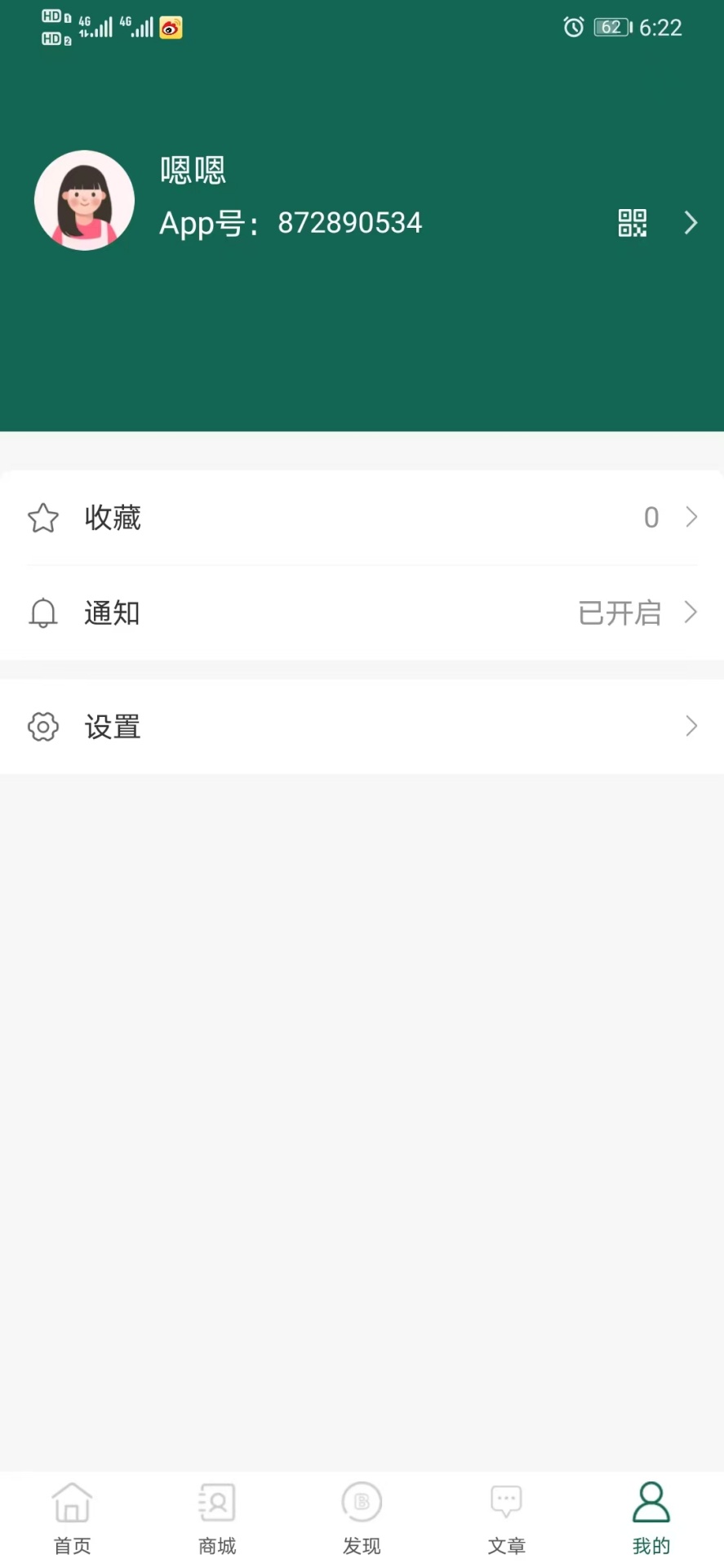
Task: Open 设置 settings
Action: [x=362, y=727]
